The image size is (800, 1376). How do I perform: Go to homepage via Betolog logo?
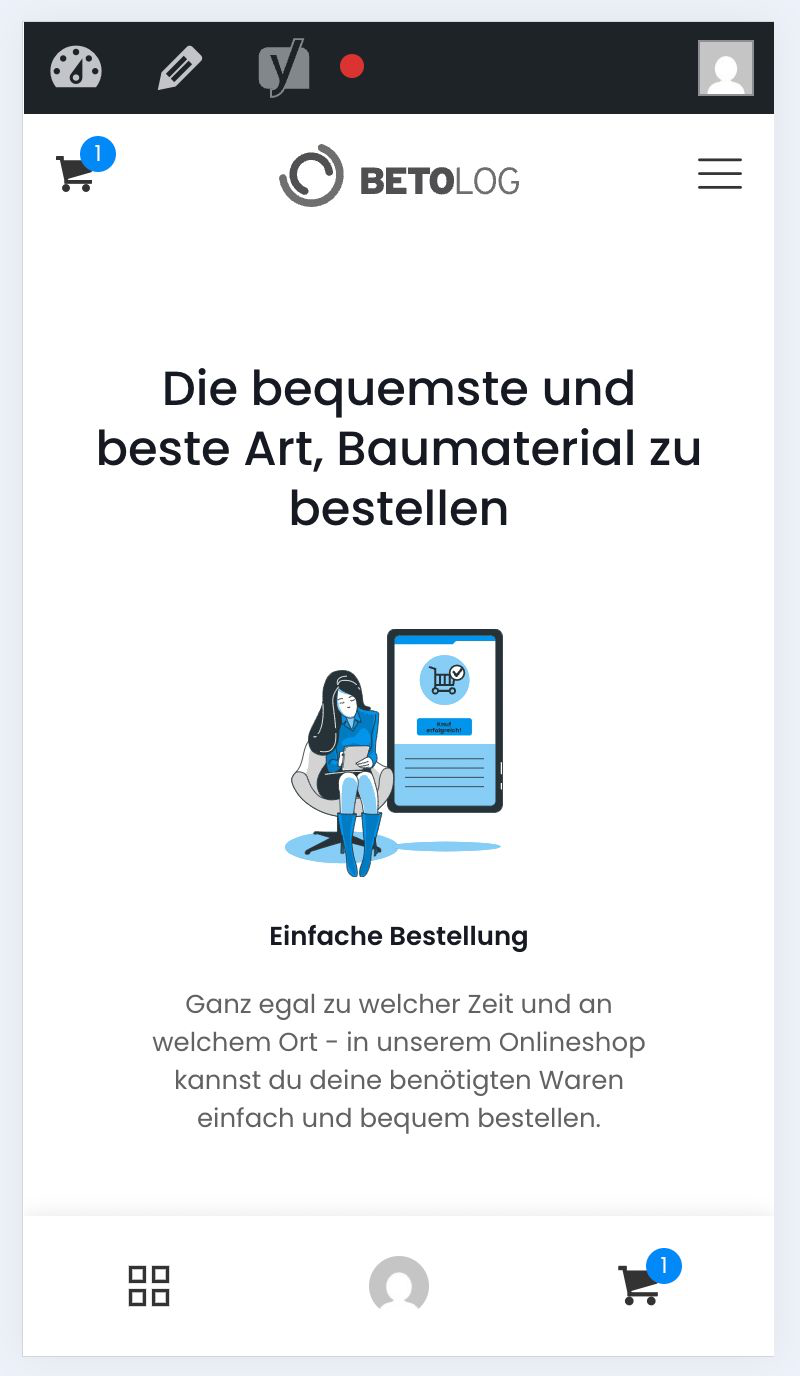pos(399,176)
